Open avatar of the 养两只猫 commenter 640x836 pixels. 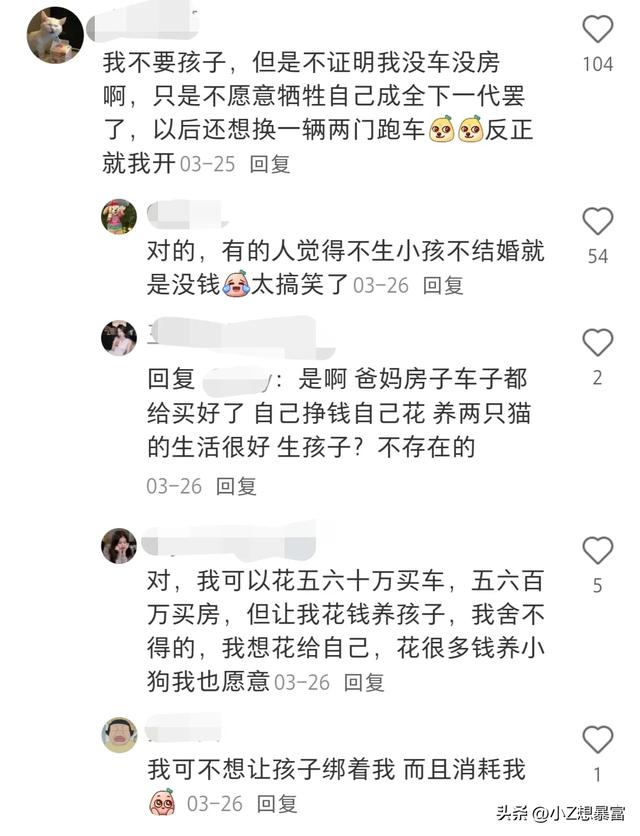[x=119, y=338]
